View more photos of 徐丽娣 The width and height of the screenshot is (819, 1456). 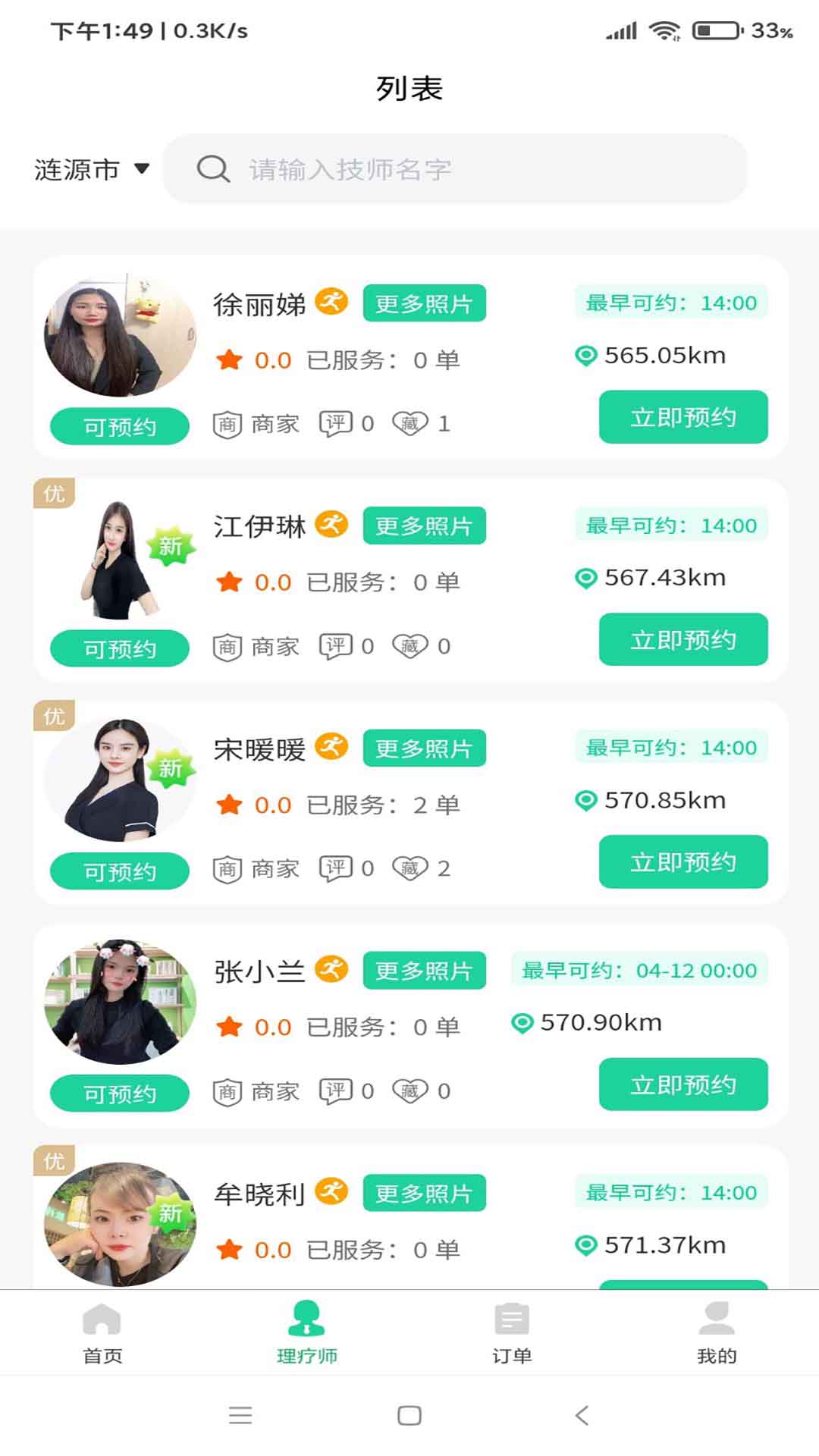pyautogui.click(x=424, y=303)
